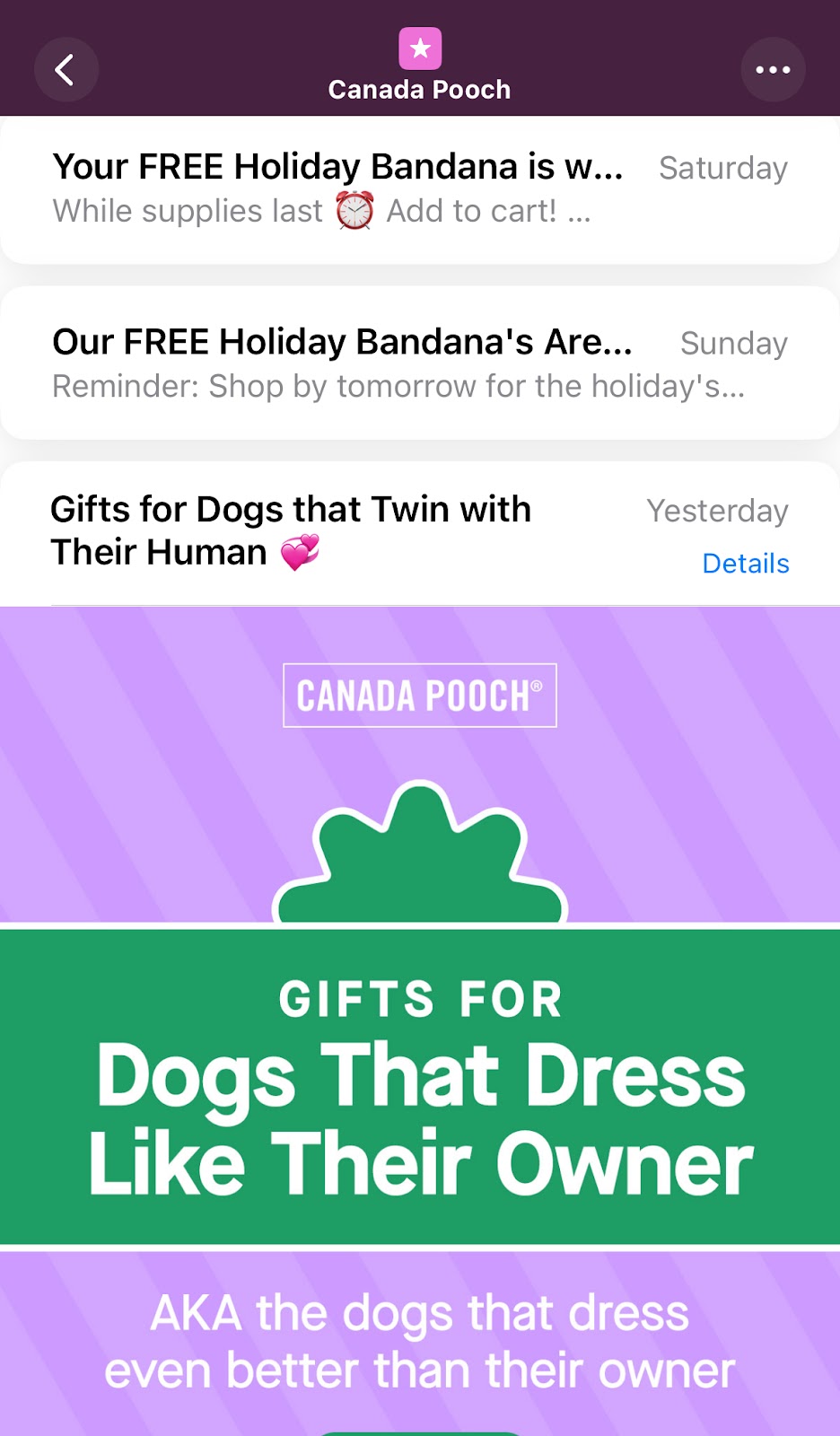The height and width of the screenshot is (1436, 840).
Task: Open the 'Your FREE Holiday Bandana' email
Action: tap(419, 188)
